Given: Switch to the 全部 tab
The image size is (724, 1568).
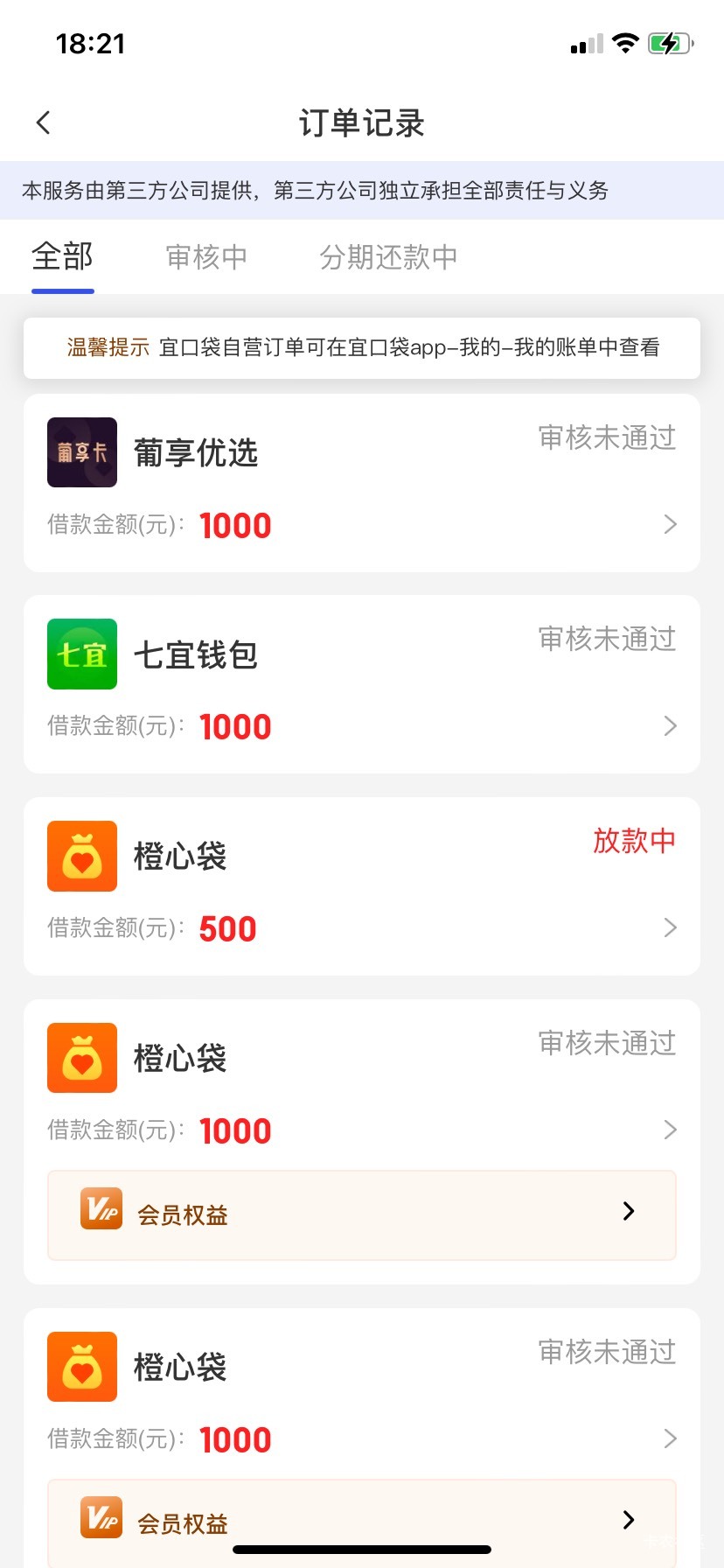Looking at the screenshot, I should tap(62, 257).
